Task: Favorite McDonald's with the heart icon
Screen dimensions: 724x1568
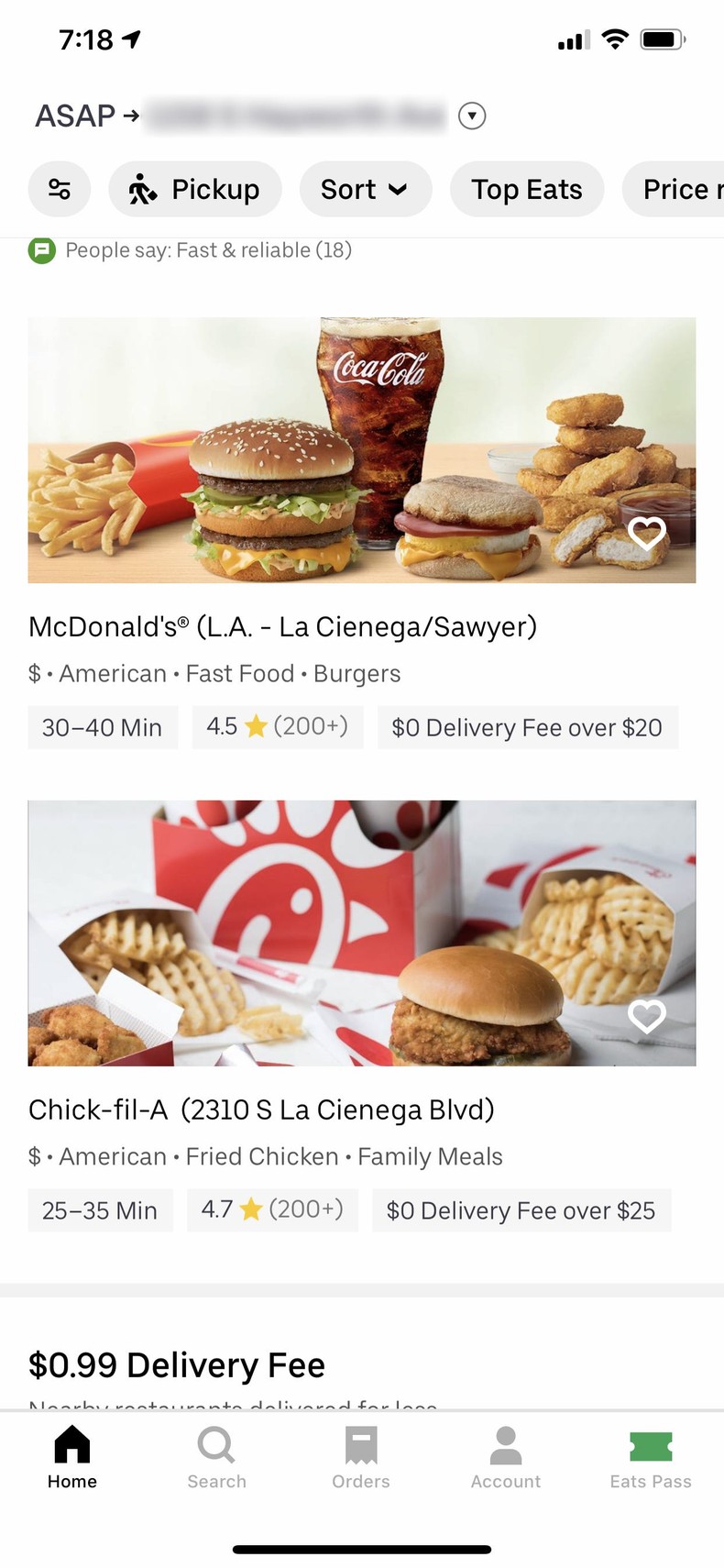Action: [x=647, y=533]
